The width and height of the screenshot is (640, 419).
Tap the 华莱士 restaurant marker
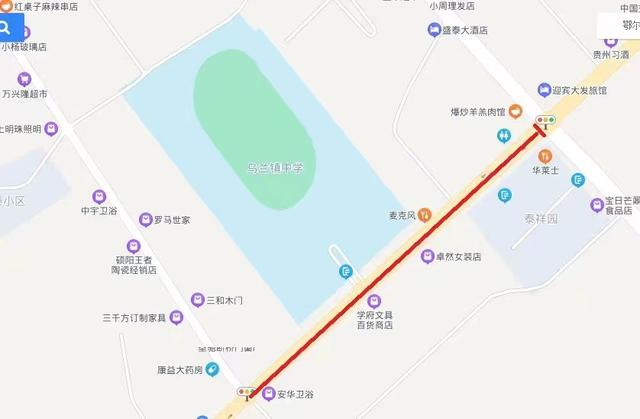[545, 156]
